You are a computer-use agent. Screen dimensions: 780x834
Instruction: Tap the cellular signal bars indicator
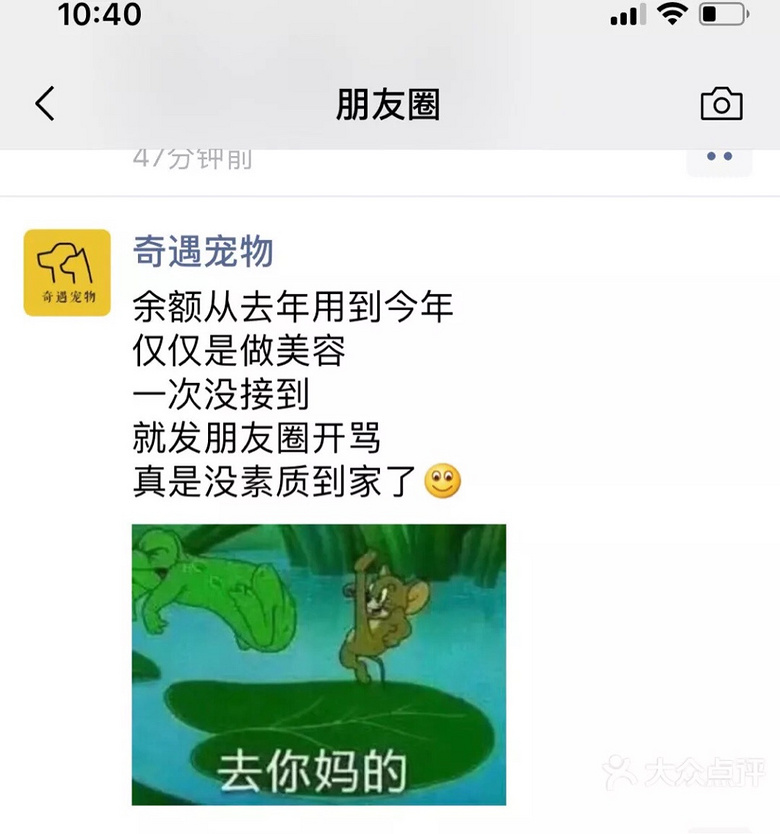tap(625, 16)
